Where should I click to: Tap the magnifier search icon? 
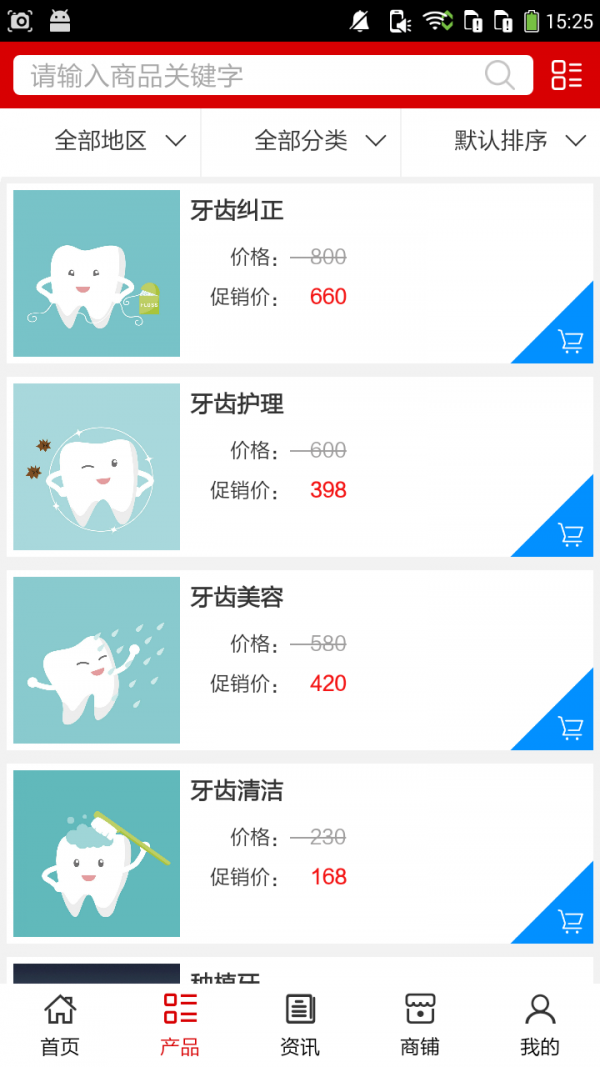499,75
